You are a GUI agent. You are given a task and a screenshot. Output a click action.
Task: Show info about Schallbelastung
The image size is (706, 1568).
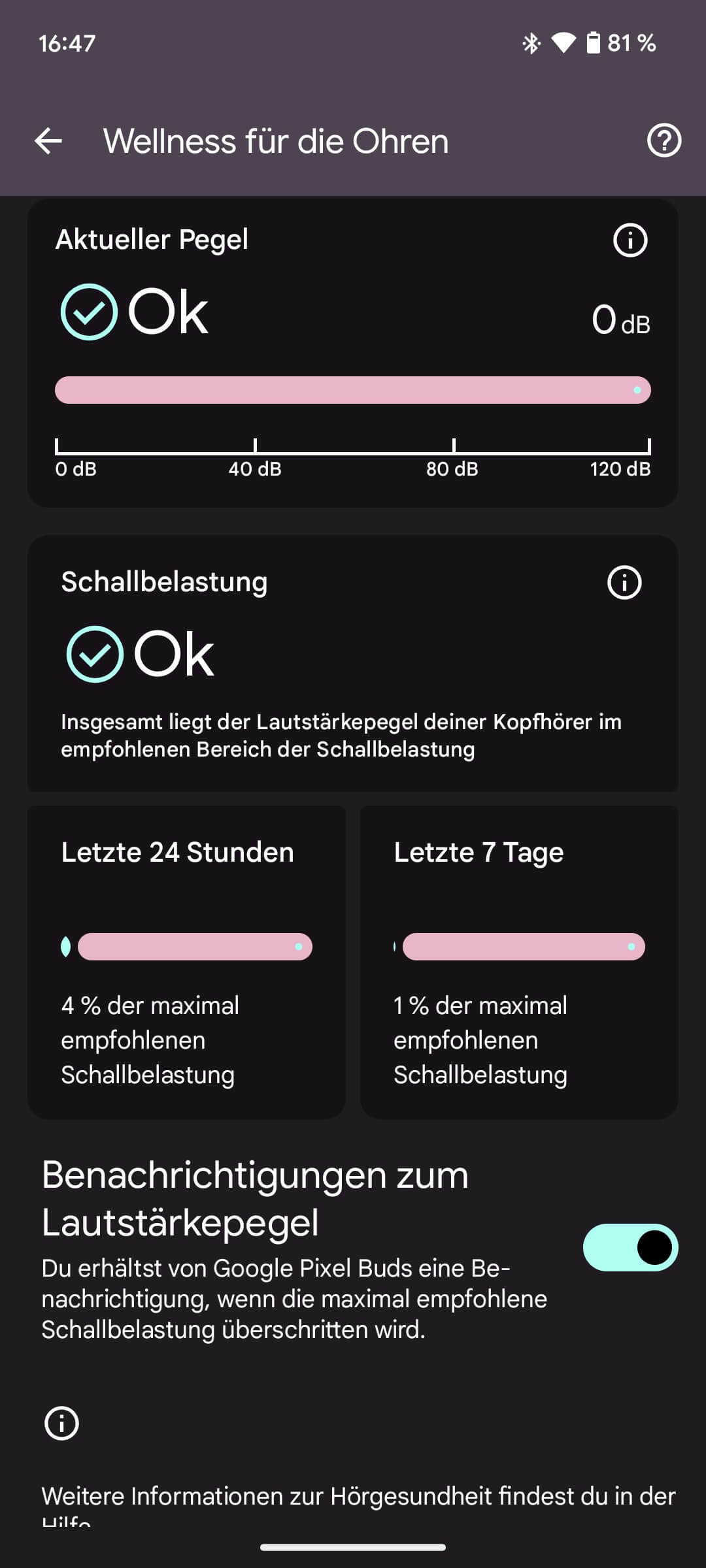pos(624,582)
